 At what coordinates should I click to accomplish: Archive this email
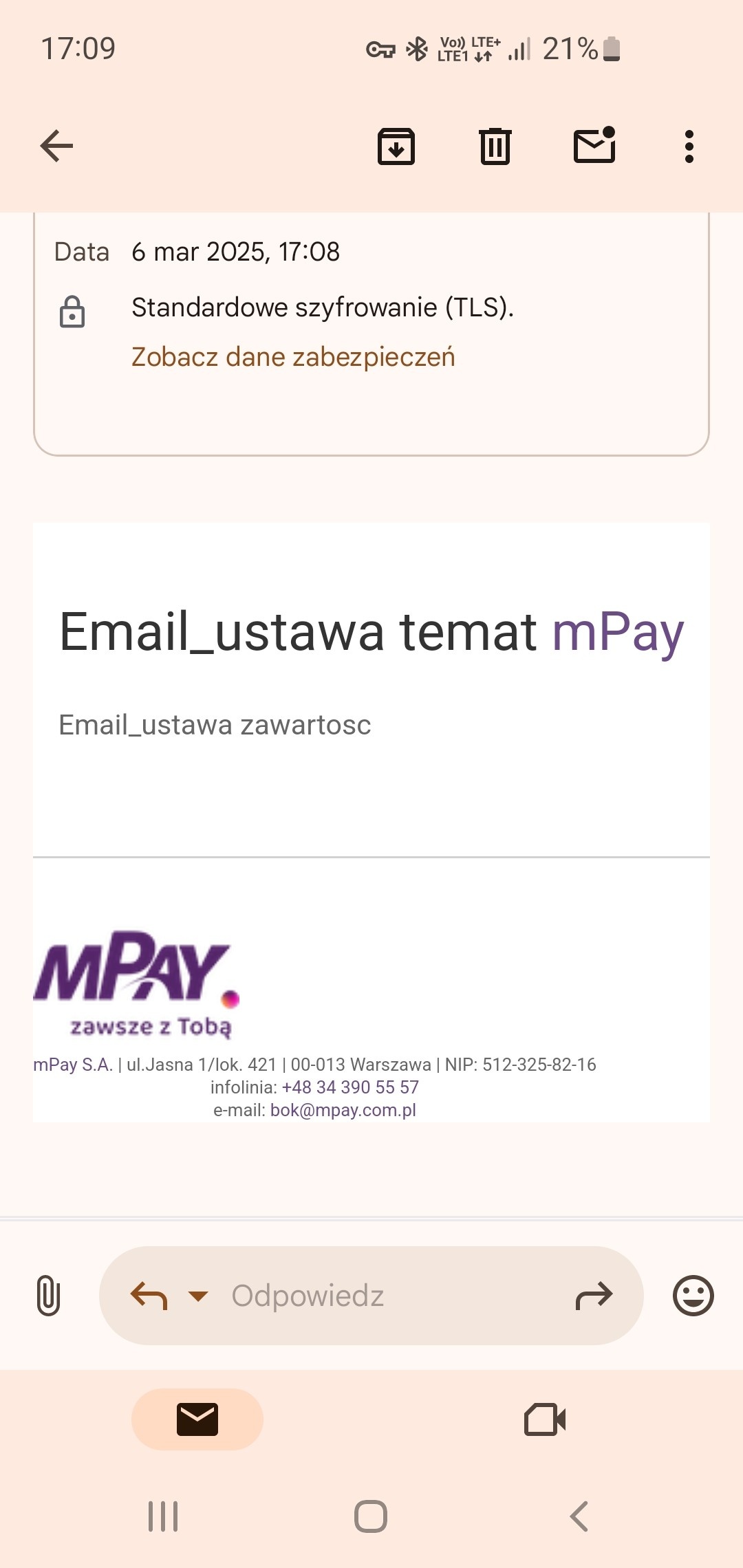tap(396, 146)
